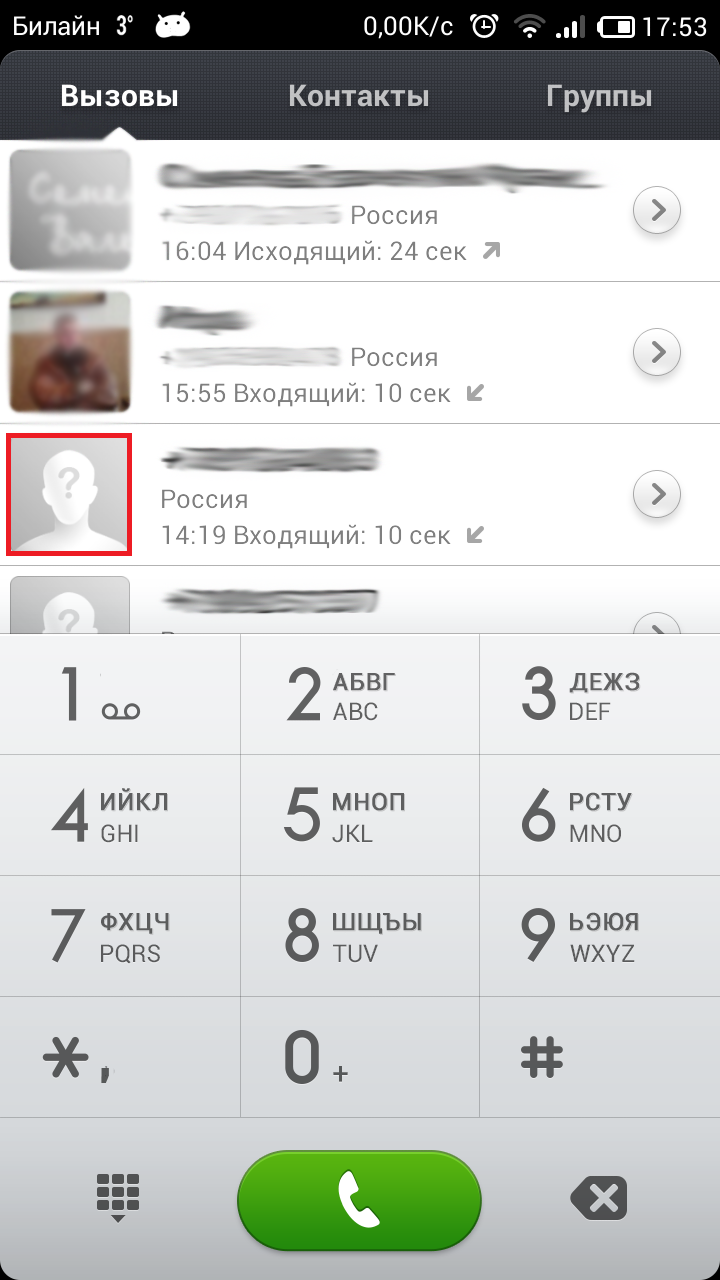Delete last digit with backspace icon
The width and height of the screenshot is (720, 1280).
click(x=598, y=1198)
